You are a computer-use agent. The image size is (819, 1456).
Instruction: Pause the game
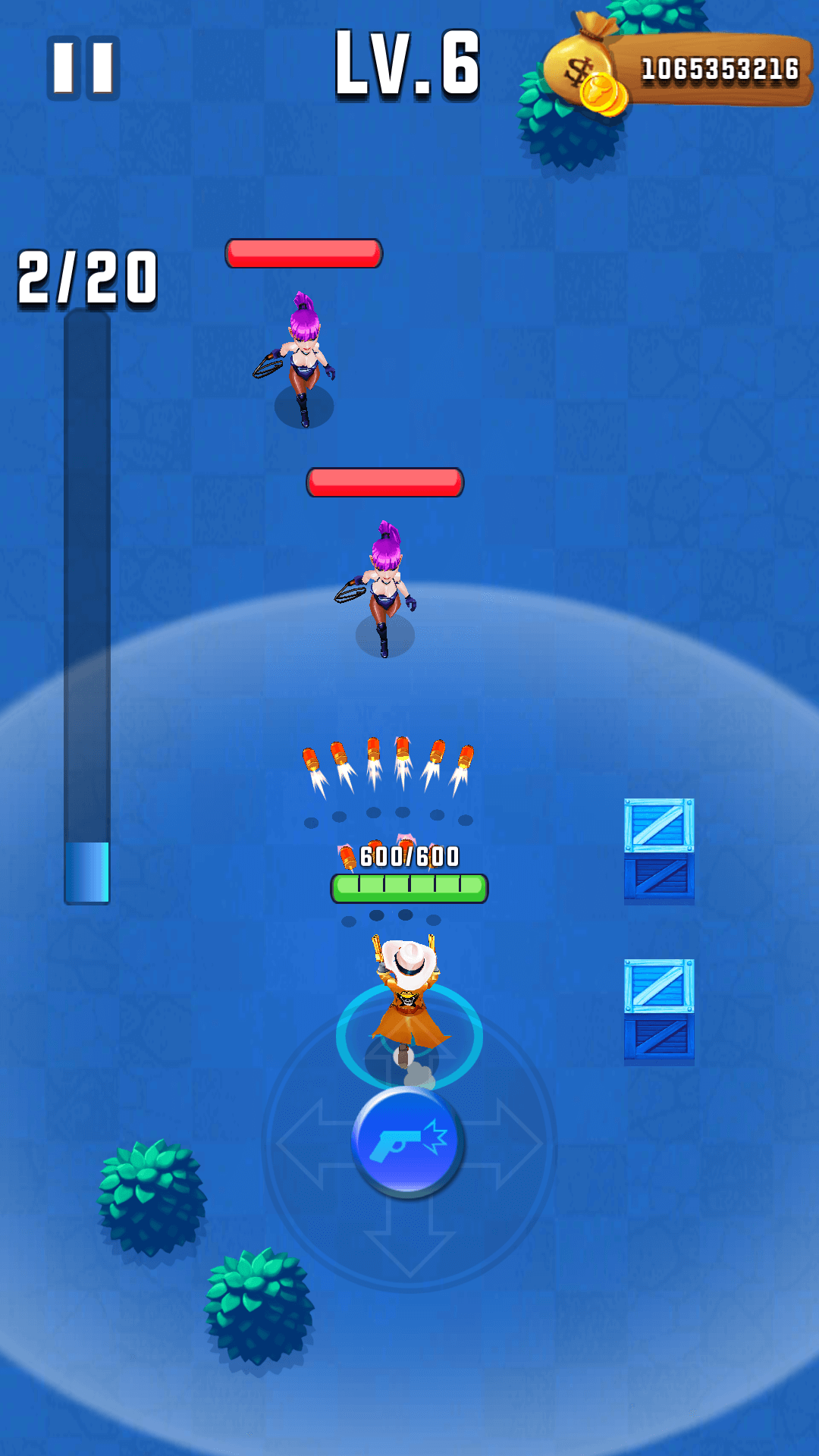[83, 68]
